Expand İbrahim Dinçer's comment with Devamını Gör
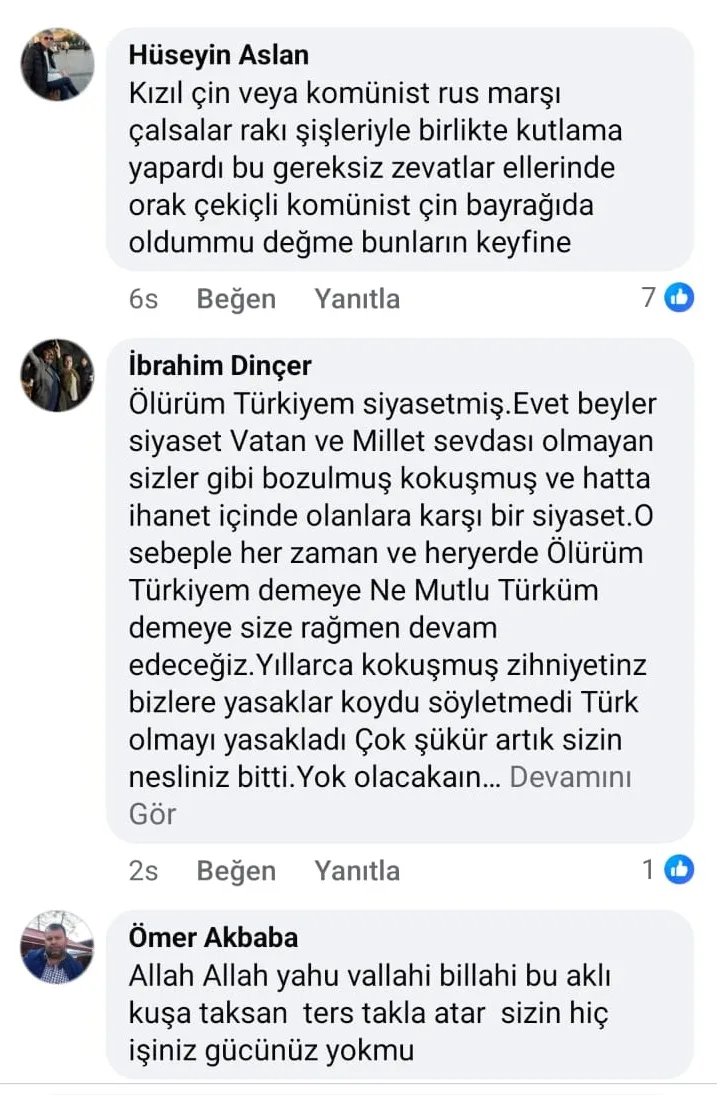Viewport: 717px width, 1095px height. pyautogui.click(x=570, y=778)
